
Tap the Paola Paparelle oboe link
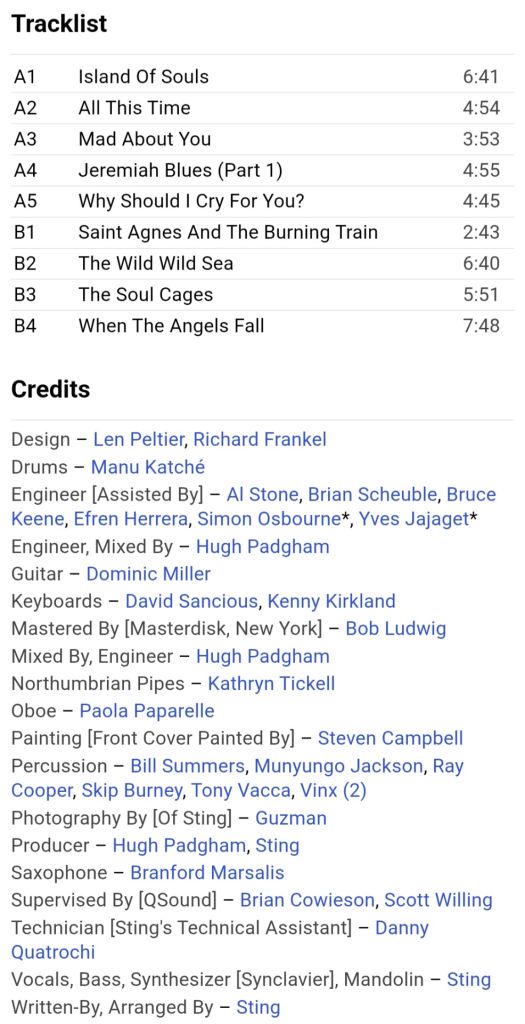[147, 711]
